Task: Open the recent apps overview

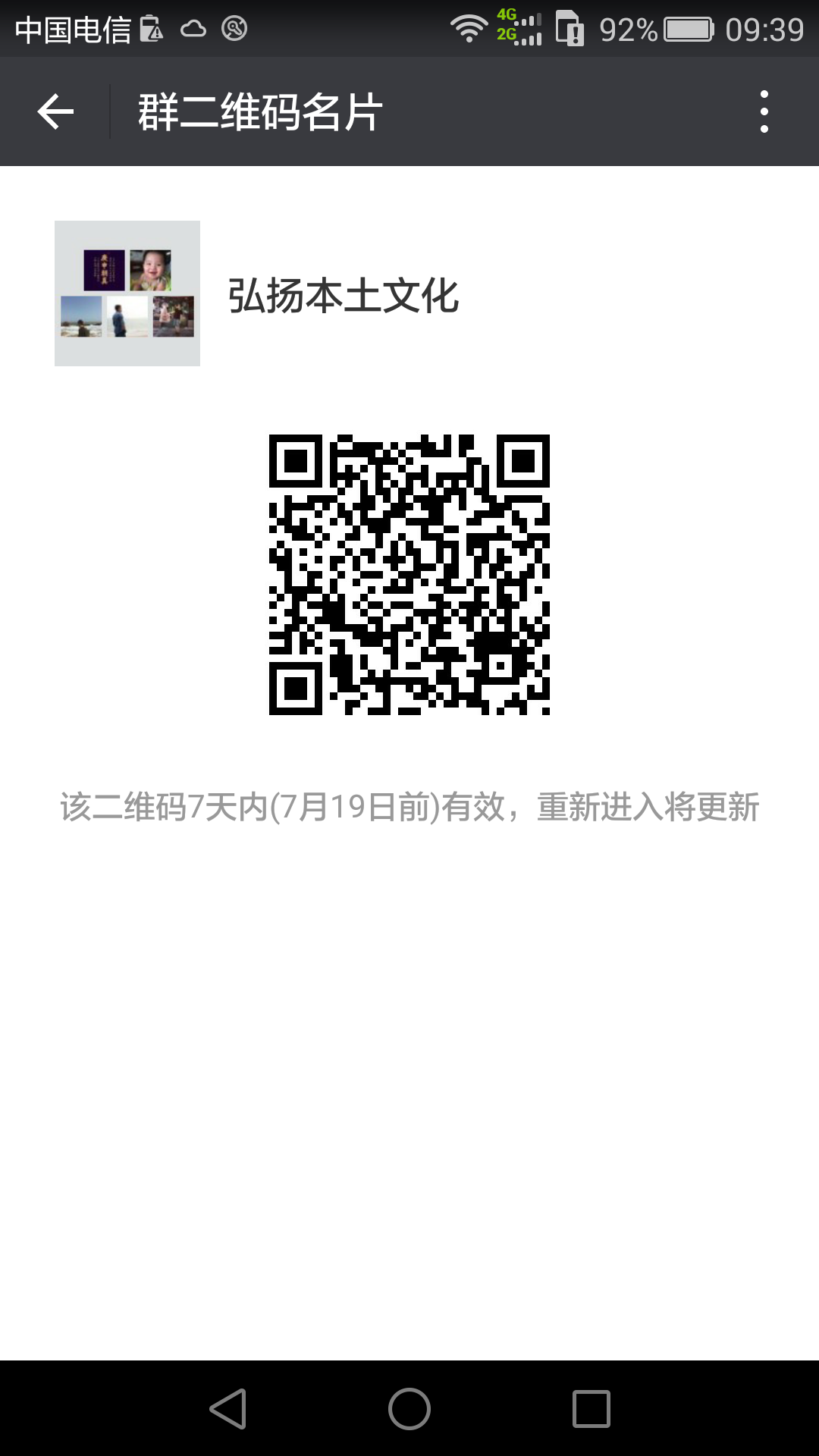Action: tap(591, 1409)
